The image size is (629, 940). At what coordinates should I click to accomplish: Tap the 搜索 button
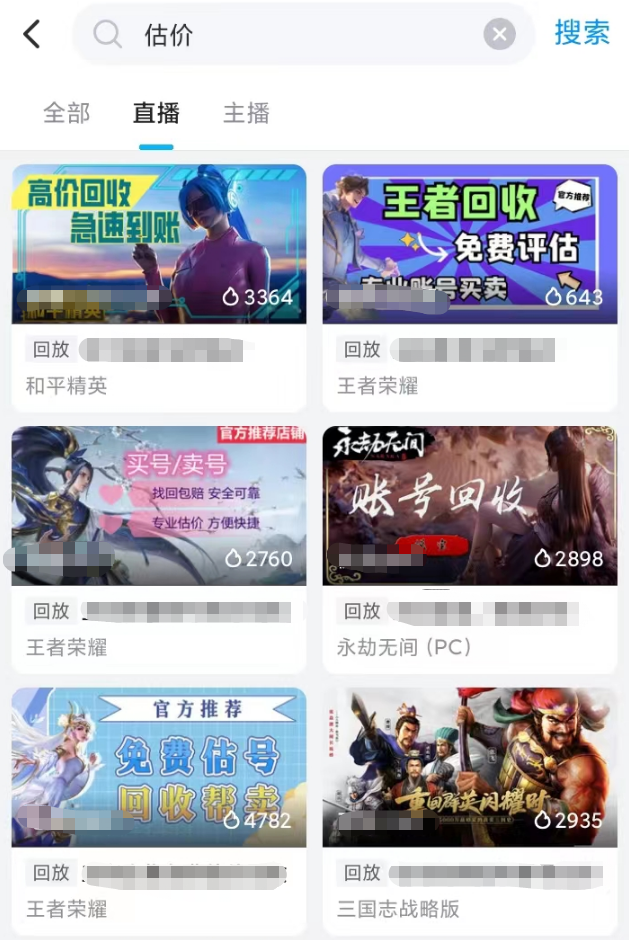pyautogui.click(x=582, y=33)
